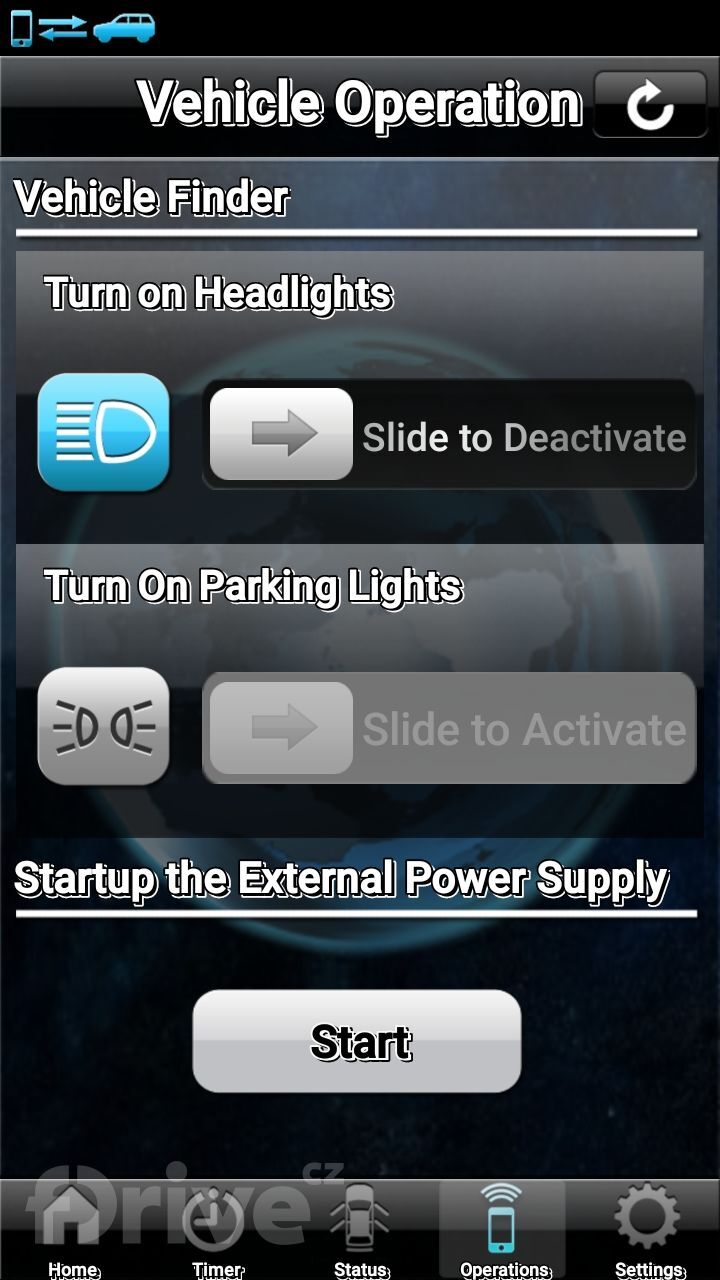Start the external power supply
Image resolution: width=720 pixels, height=1280 pixels.
click(357, 1041)
